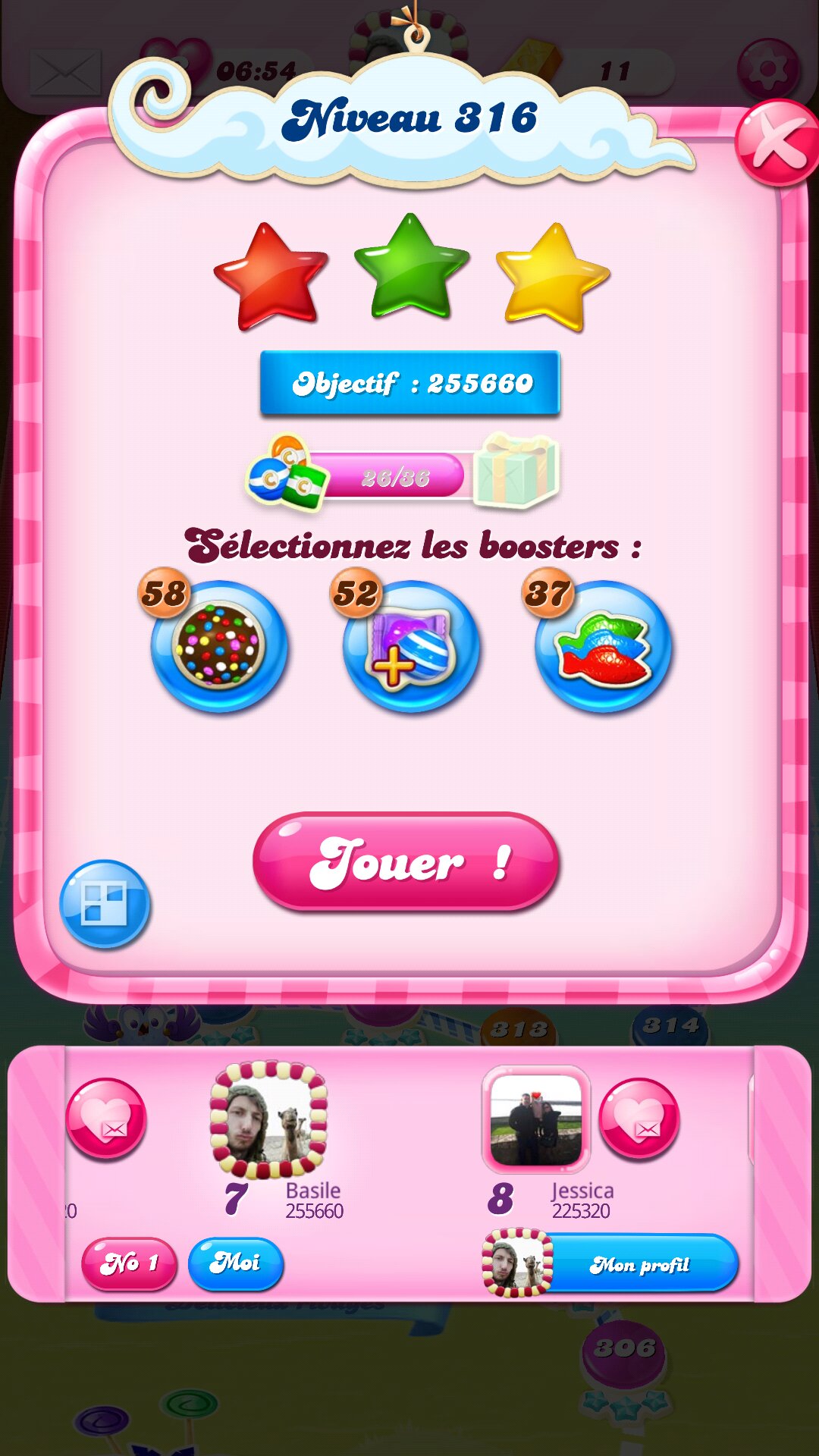Close the Niveau 316 dialog
Screen dimensions: 819x1456
[x=777, y=143]
